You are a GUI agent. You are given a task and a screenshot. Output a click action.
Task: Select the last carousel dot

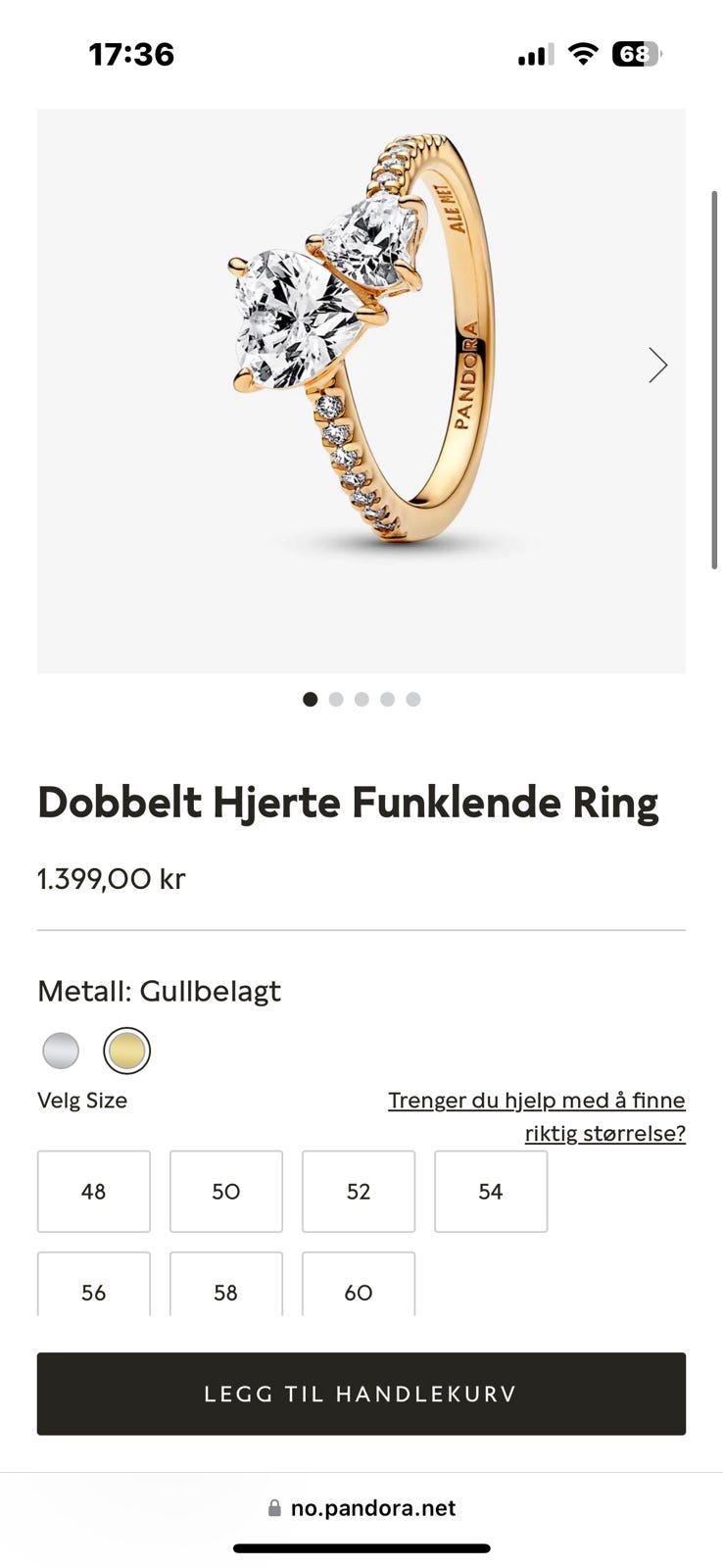[x=412, y=699]
